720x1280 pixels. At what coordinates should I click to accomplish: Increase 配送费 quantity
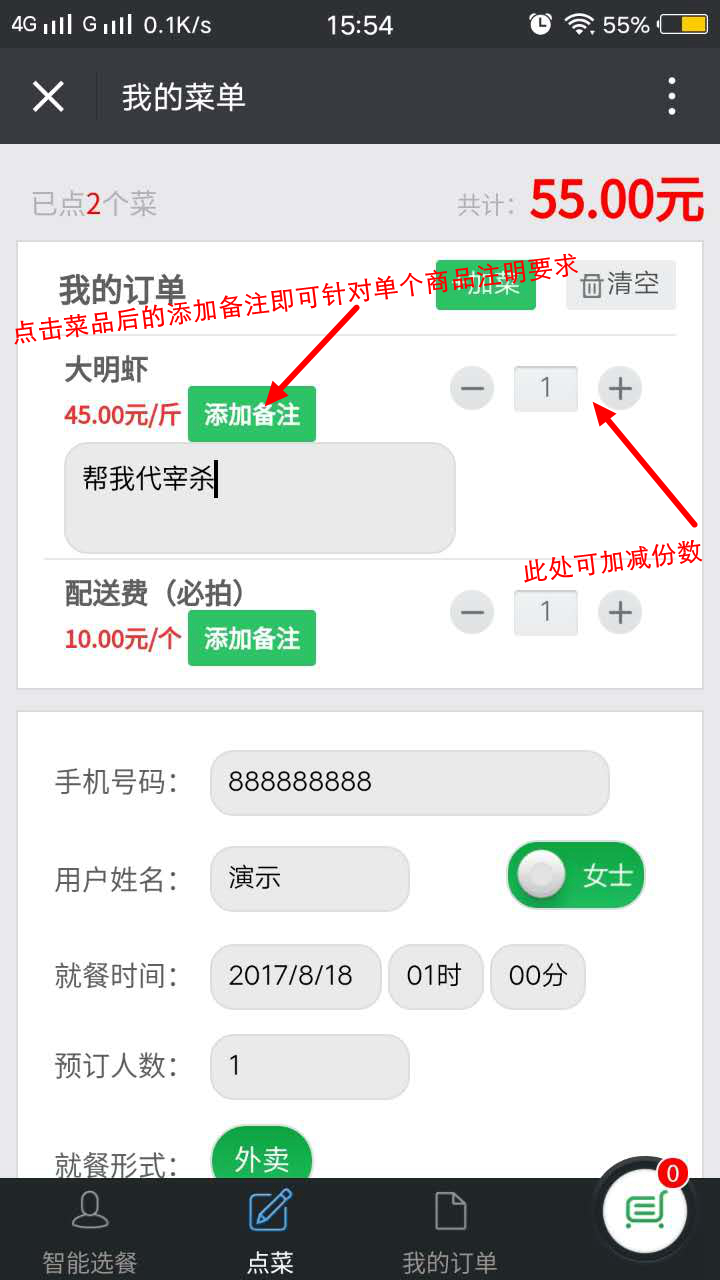(620, 612)
